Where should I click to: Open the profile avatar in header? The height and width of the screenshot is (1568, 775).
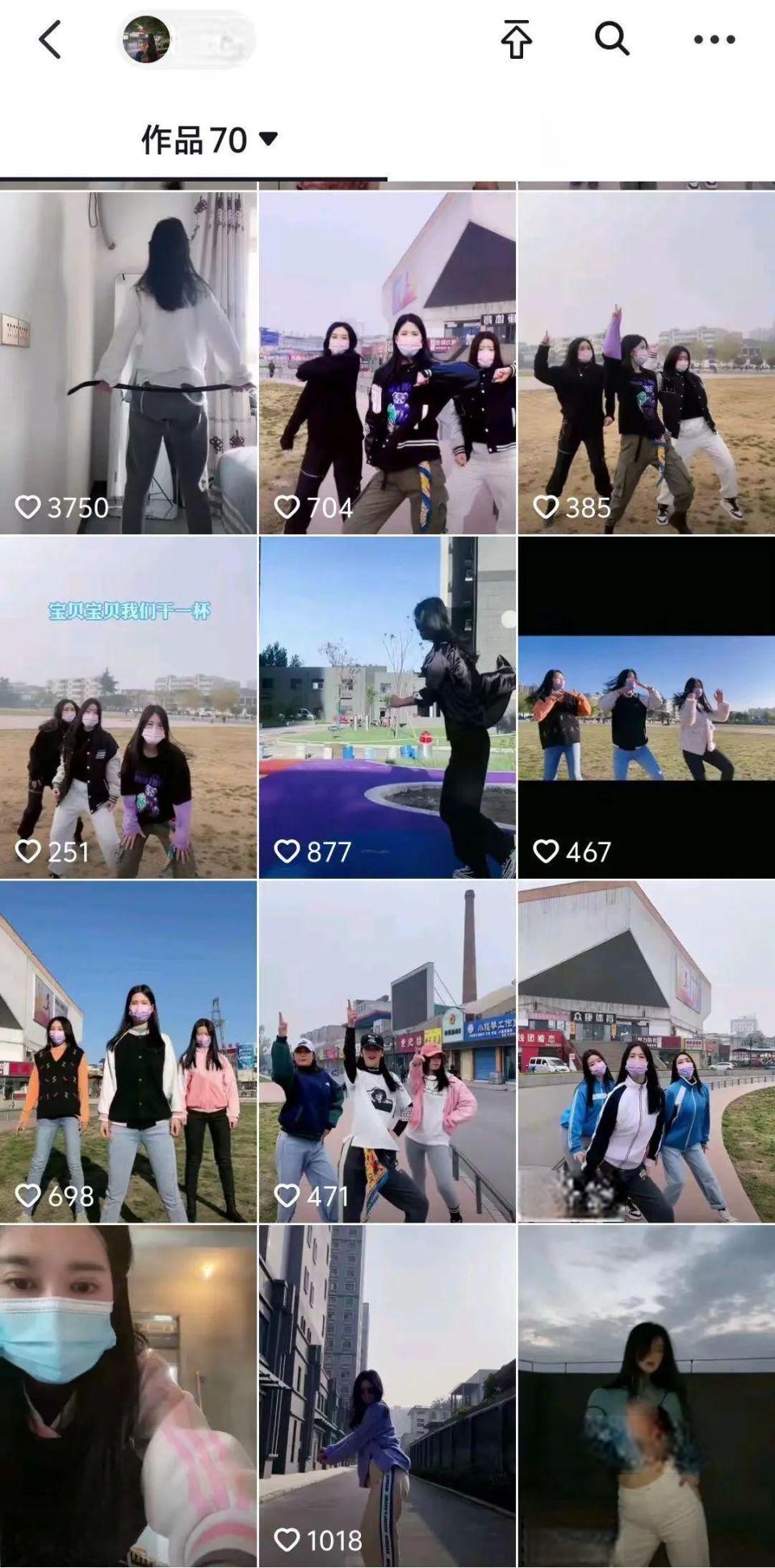[x=147, y=39]
